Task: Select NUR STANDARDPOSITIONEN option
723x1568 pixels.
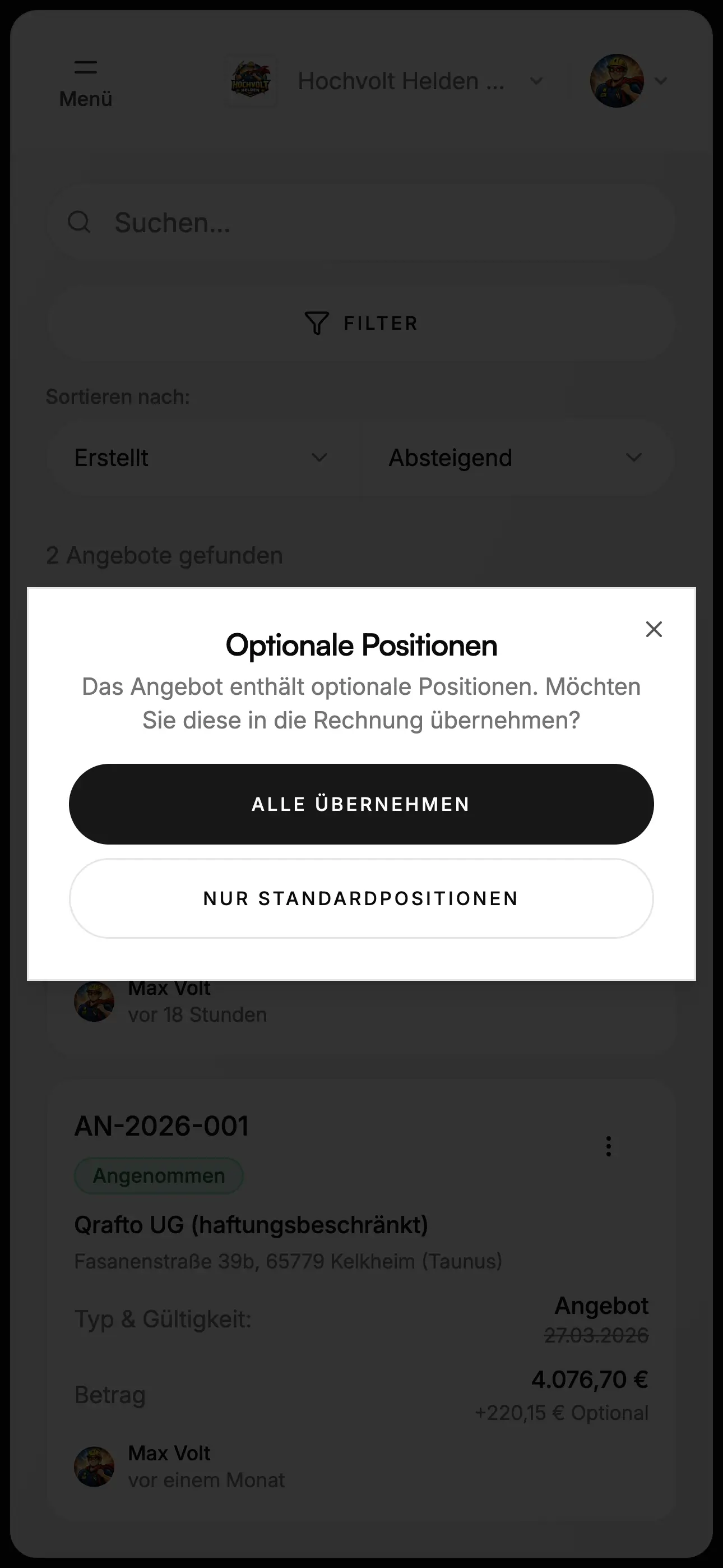Action: [361, 898]
